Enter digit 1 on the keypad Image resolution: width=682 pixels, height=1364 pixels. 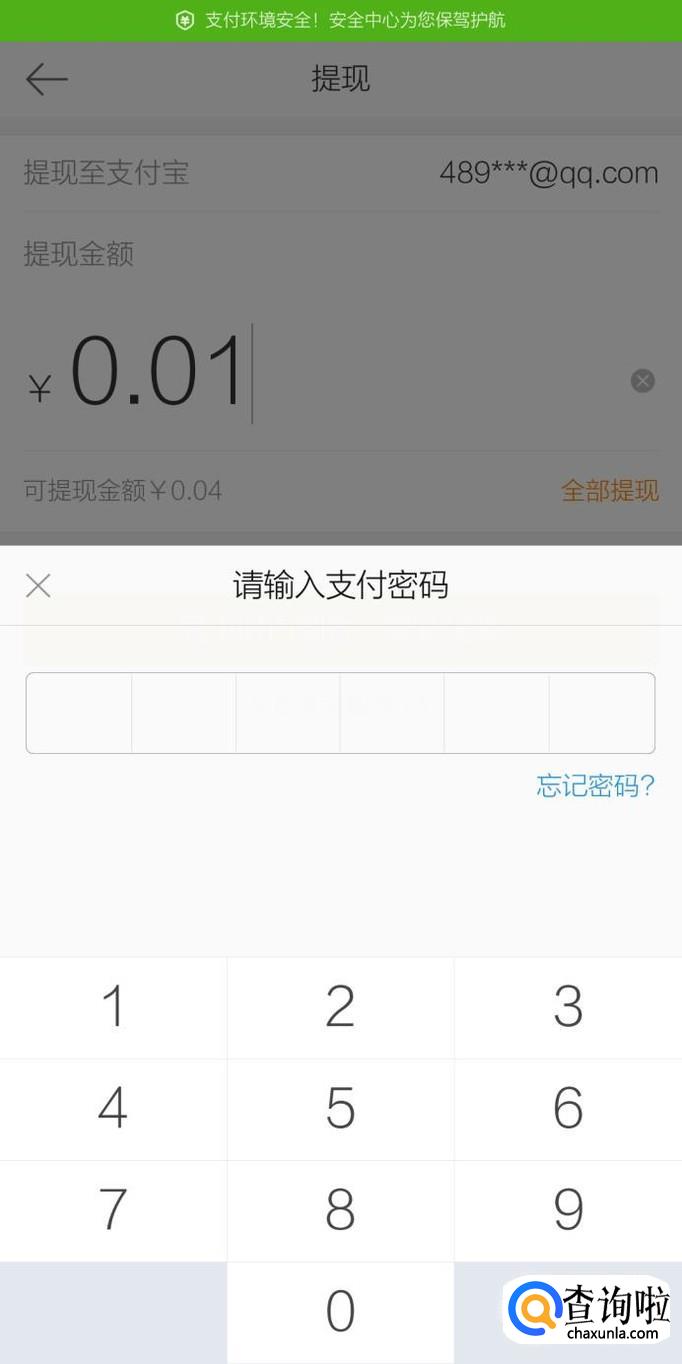pos(113,1008)
